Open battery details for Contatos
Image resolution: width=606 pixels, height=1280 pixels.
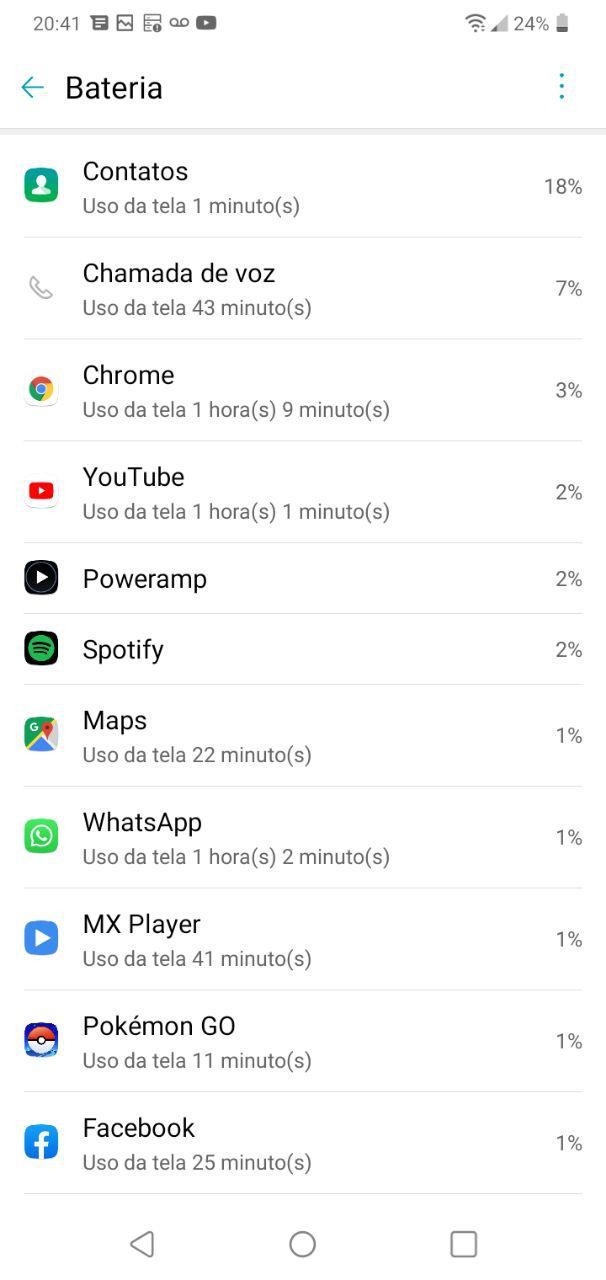point(302,187)
